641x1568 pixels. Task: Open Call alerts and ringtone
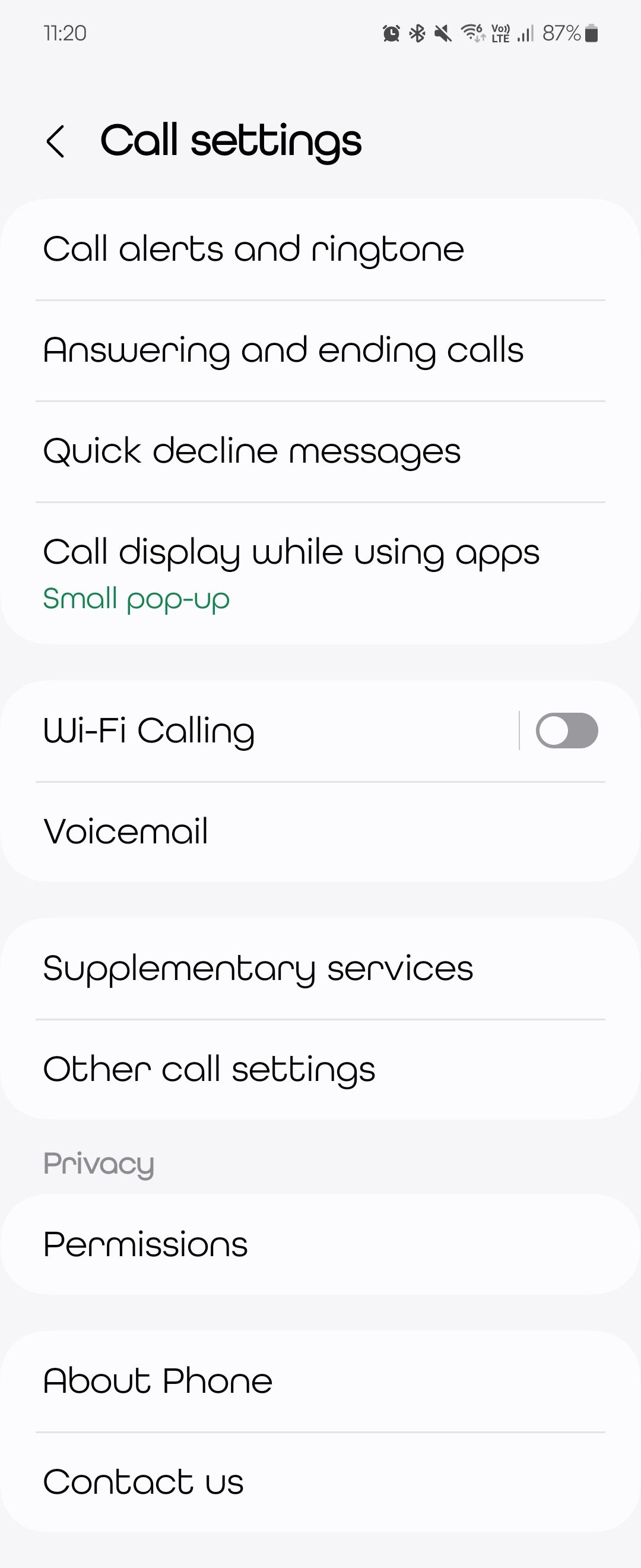(255, 247)
